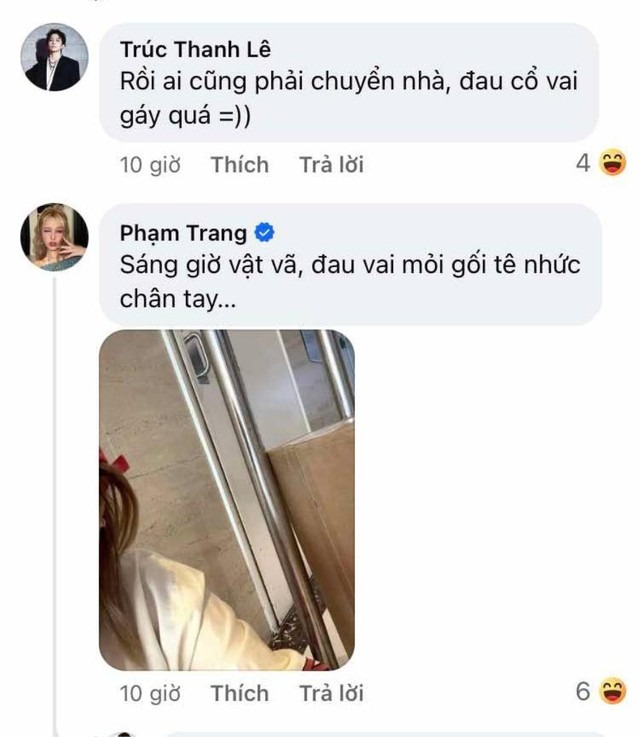Screen dimensions: 640x737
Task: Tap the name Phạm Trang
Action: [x=183, y=233]
